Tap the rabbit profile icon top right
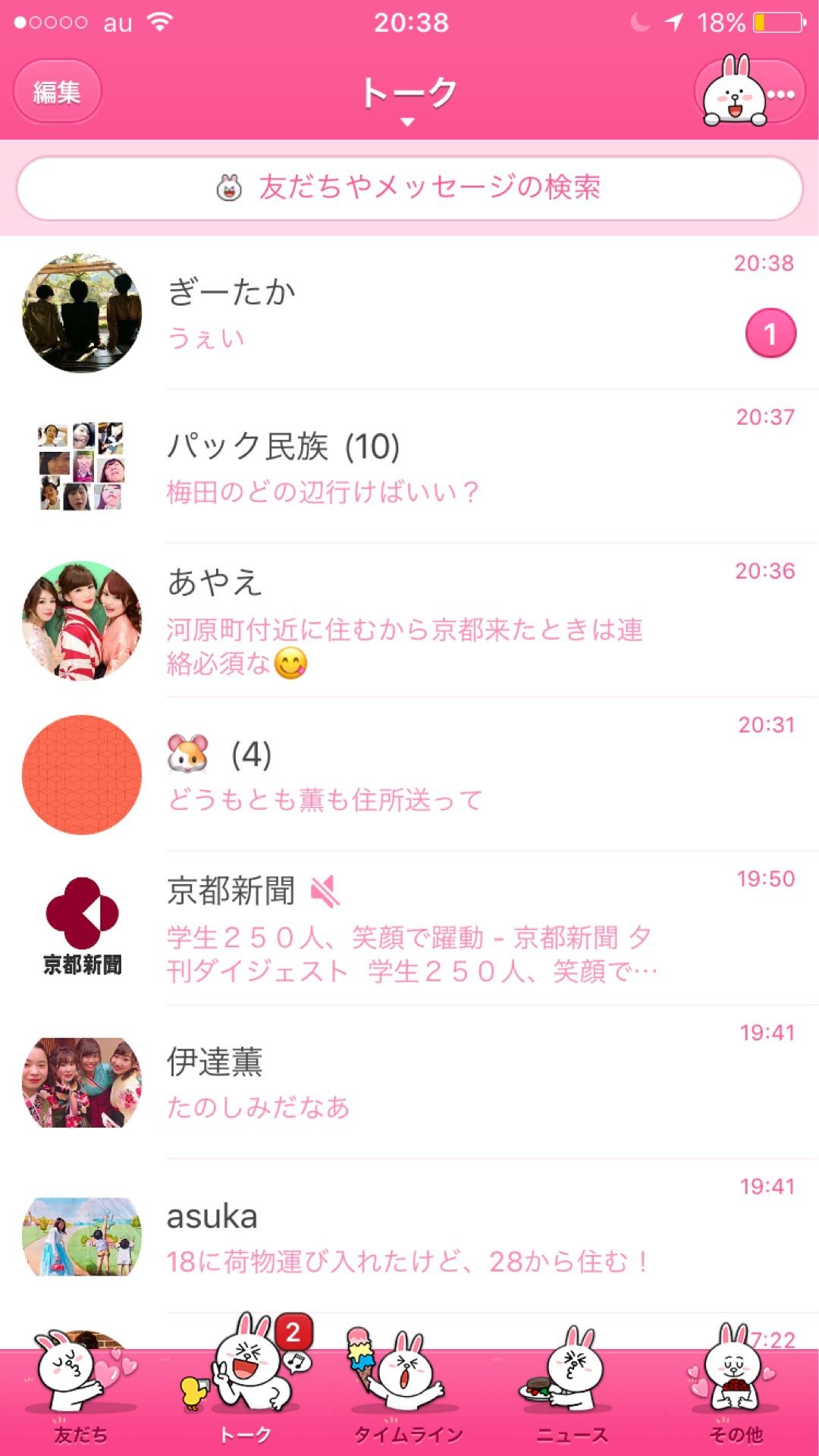This screenshot has height=1456, width=819. click(733, 91)
